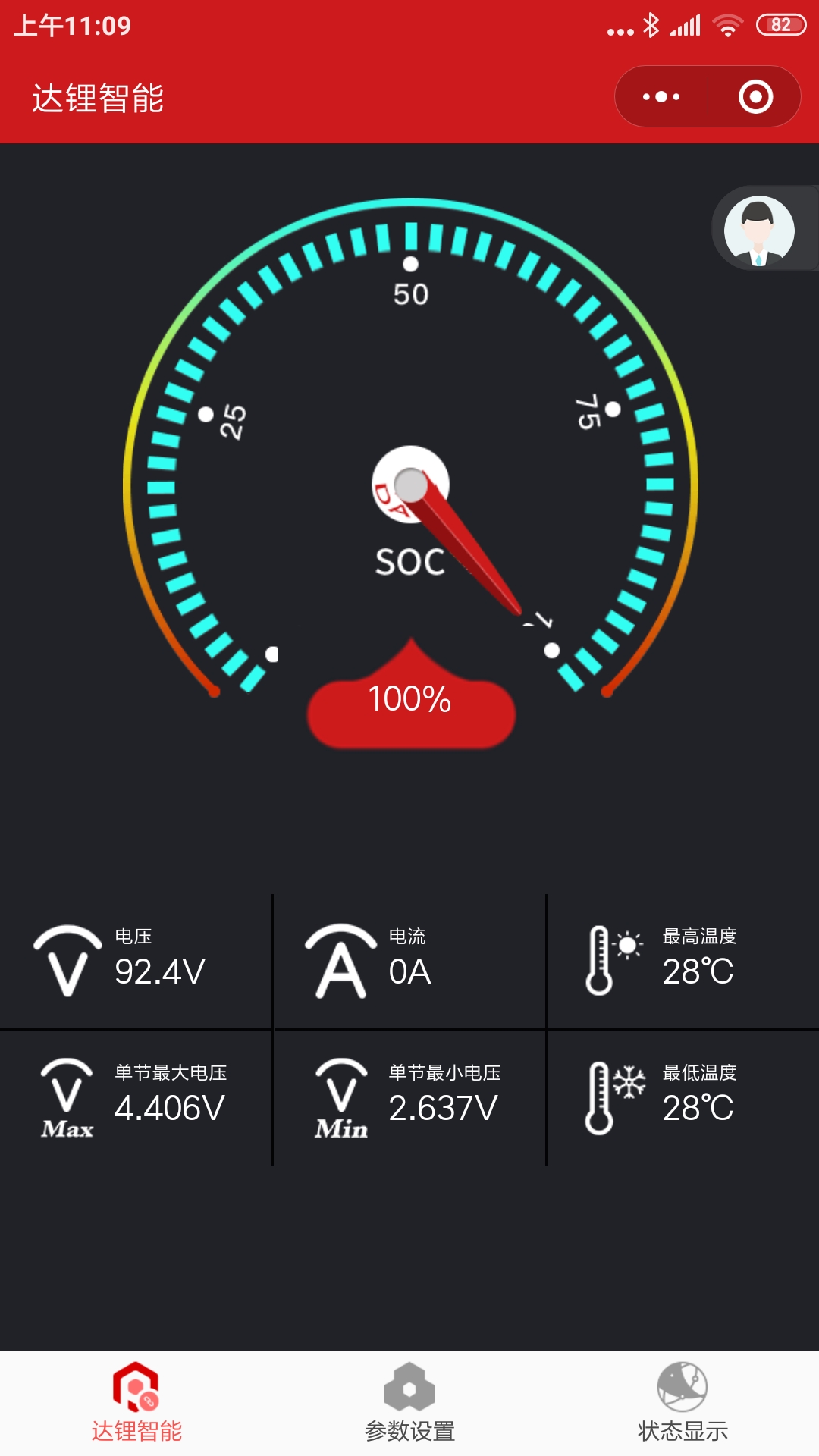The height and width of the screenshot is (1456, 819).
Task: Select the 达锂智能 home tab
Action: click(136, 1403)
